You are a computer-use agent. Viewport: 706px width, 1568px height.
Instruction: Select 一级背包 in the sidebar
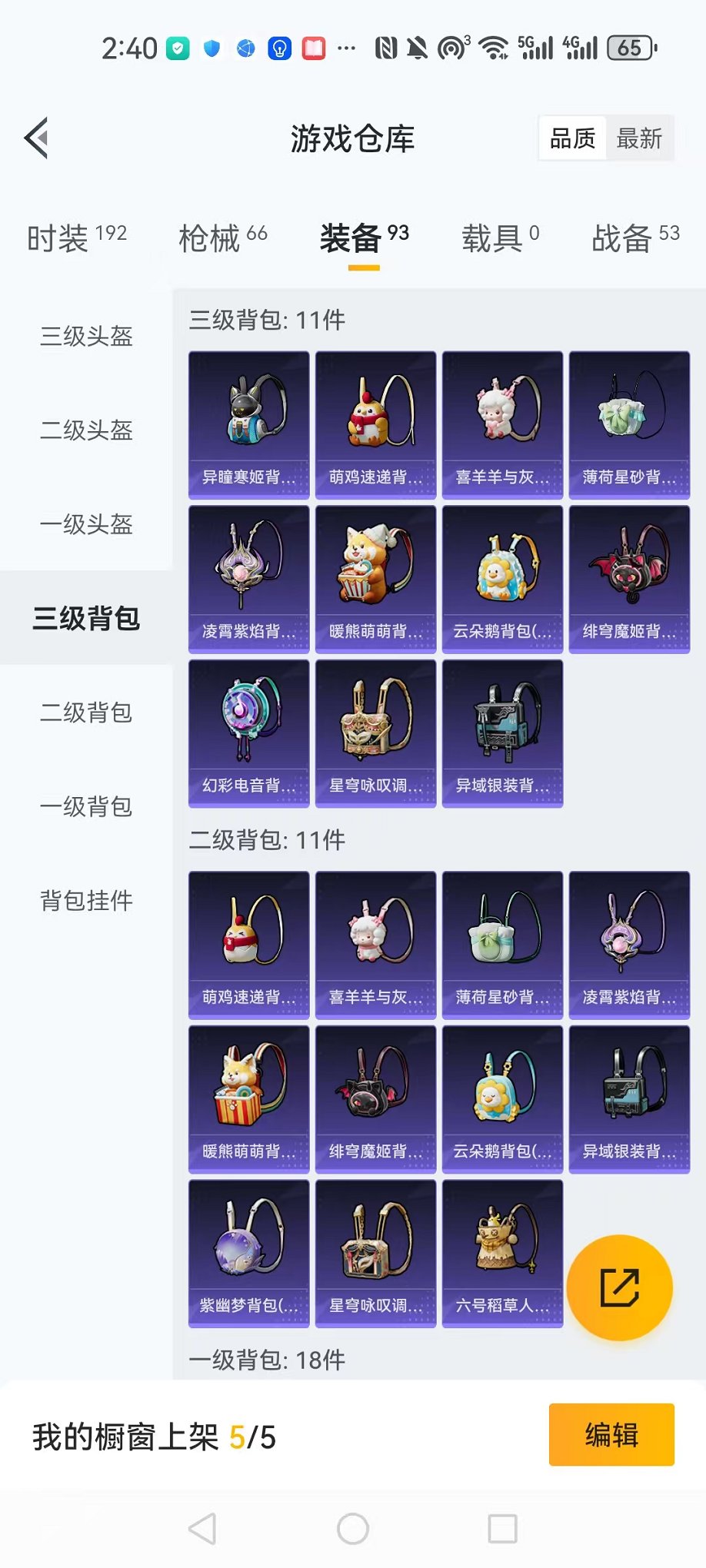(x=86, y=806)
